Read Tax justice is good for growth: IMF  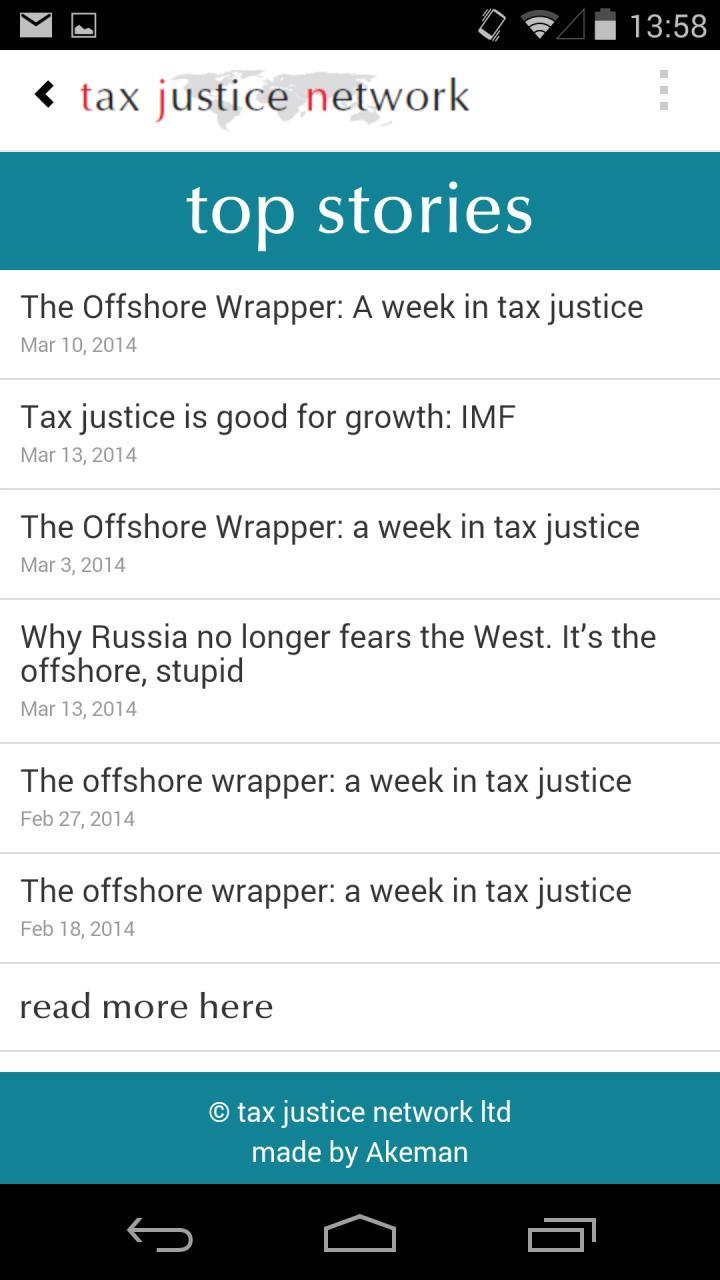tap(360, 434)
